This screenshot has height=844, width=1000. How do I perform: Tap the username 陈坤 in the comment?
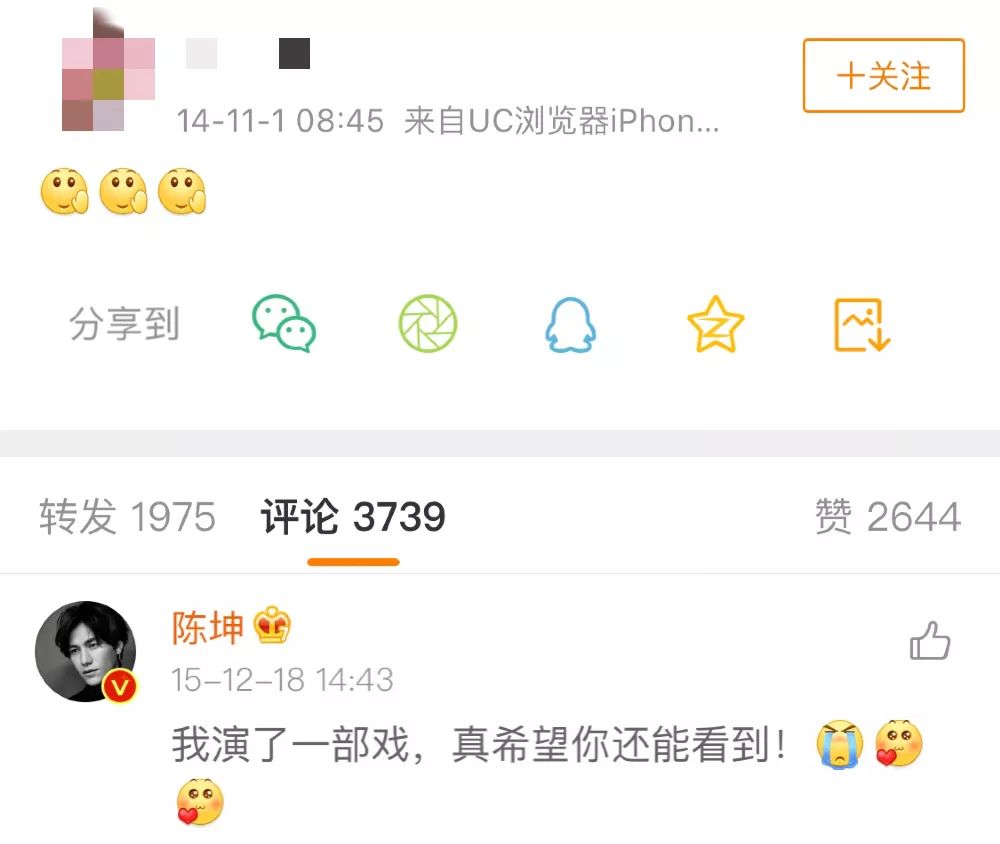coord(208,628)
